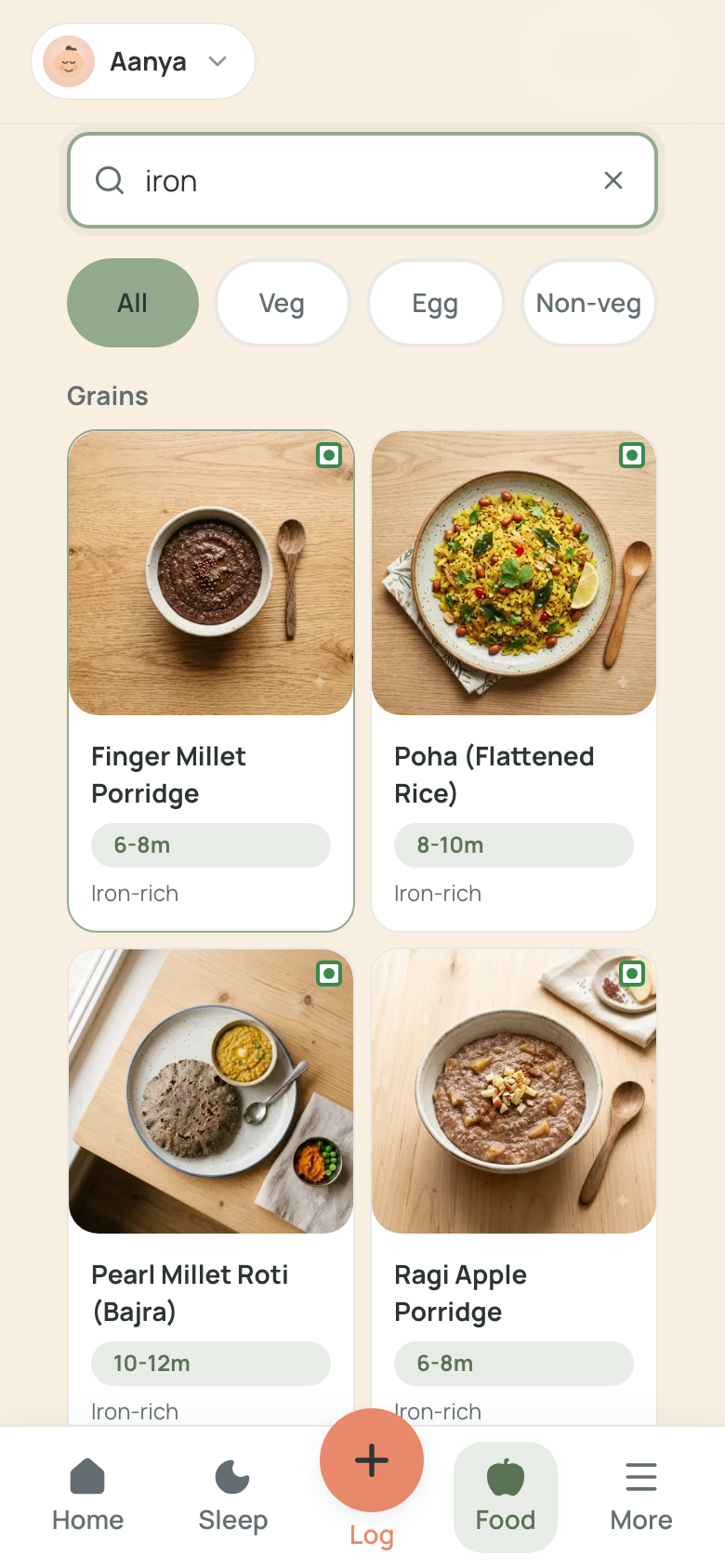Select the Food tab

(x=506, y=1496)
